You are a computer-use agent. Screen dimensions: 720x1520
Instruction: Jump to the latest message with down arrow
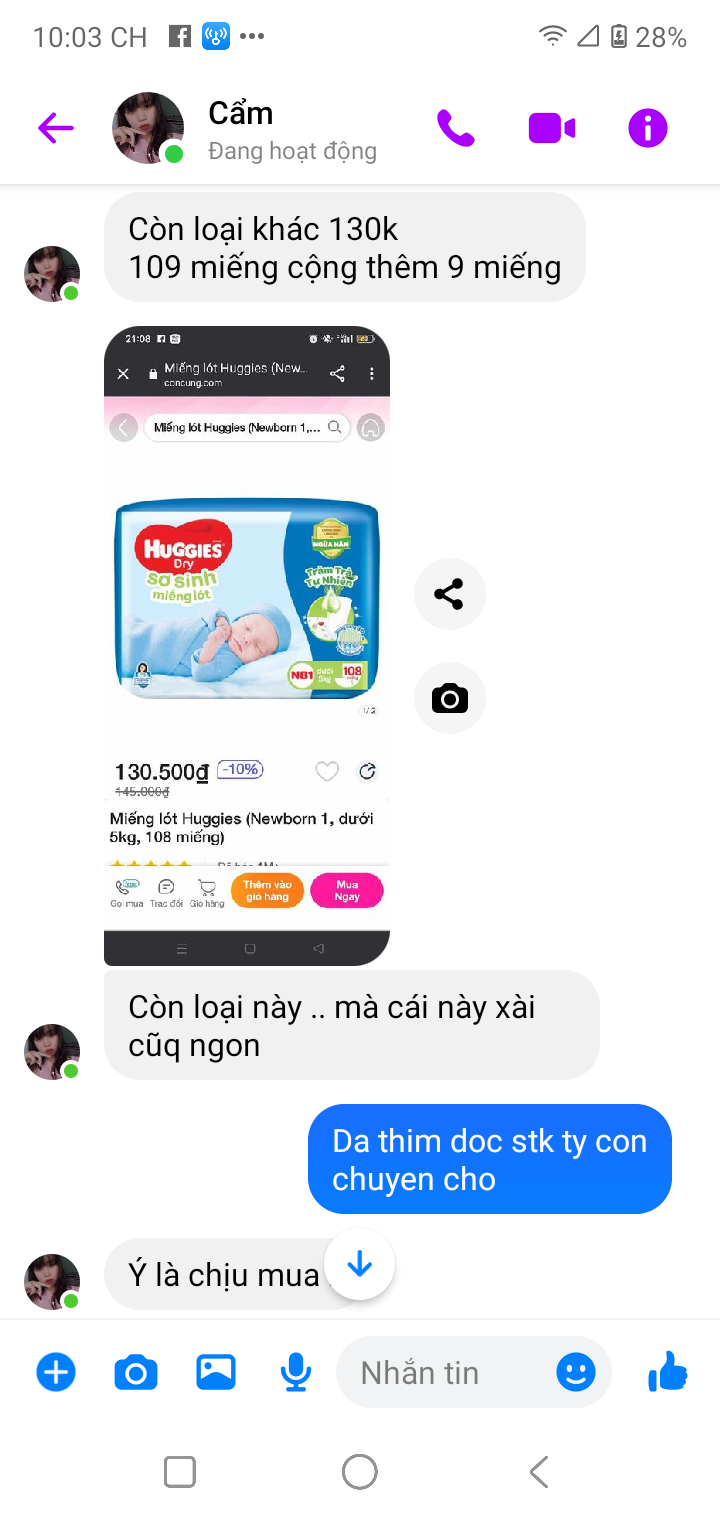(x=359, y=1264)
